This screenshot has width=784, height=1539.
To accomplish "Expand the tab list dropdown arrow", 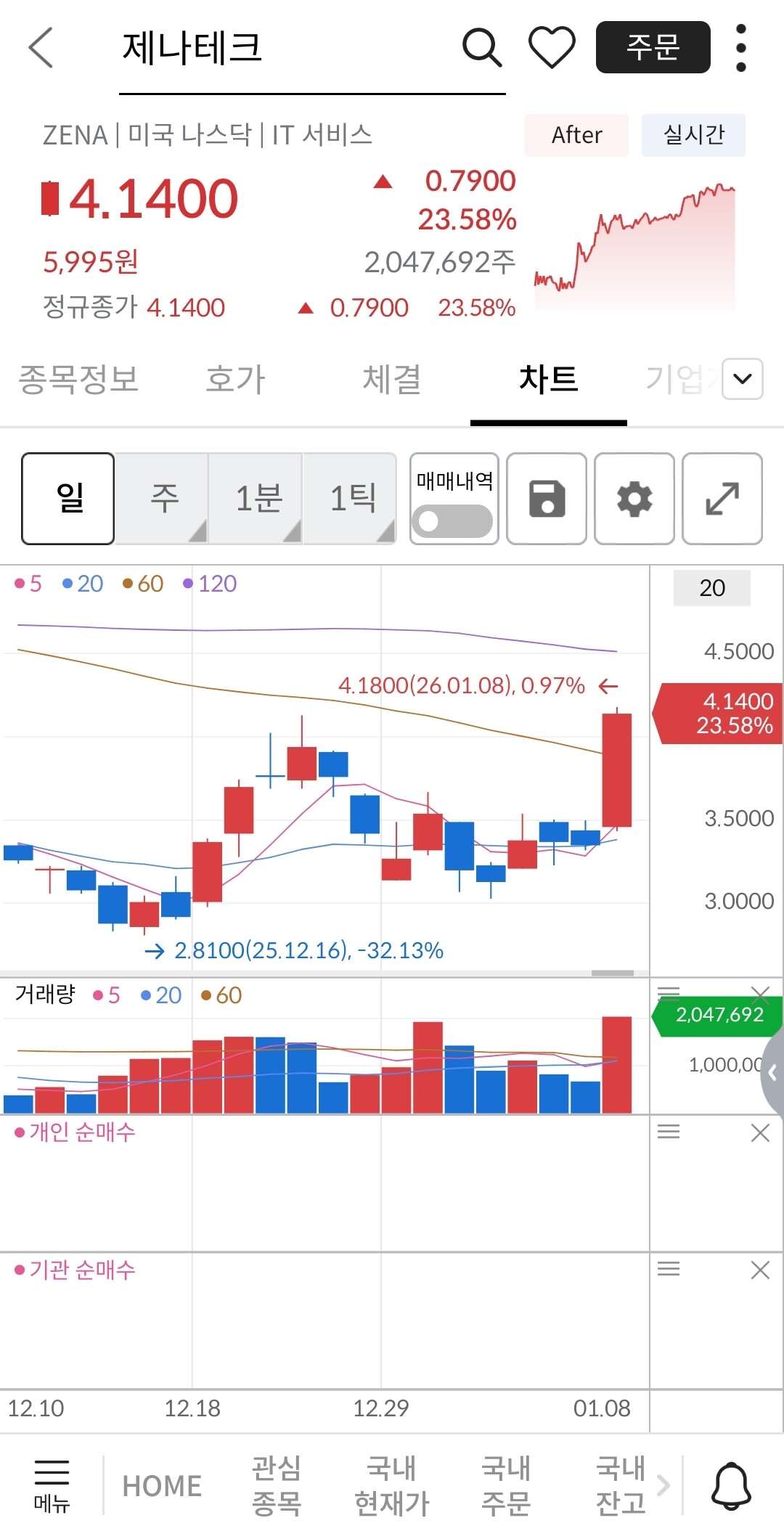I will (743, 379).
